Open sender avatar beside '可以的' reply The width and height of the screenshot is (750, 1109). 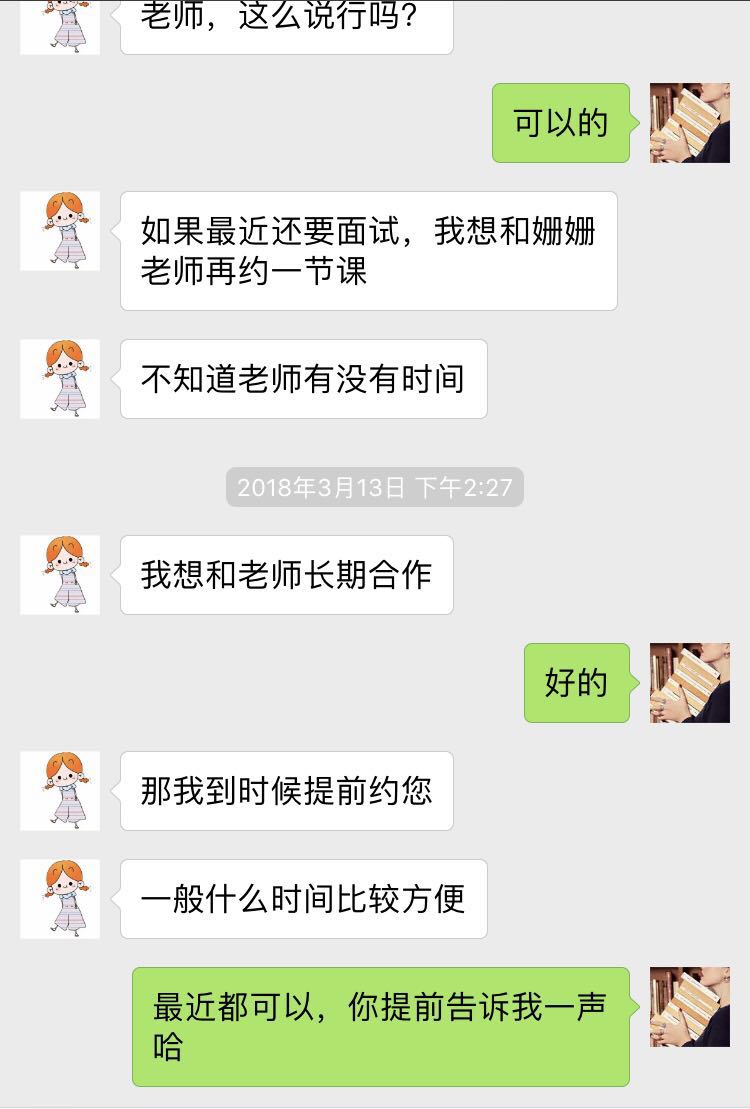point(689,123)
